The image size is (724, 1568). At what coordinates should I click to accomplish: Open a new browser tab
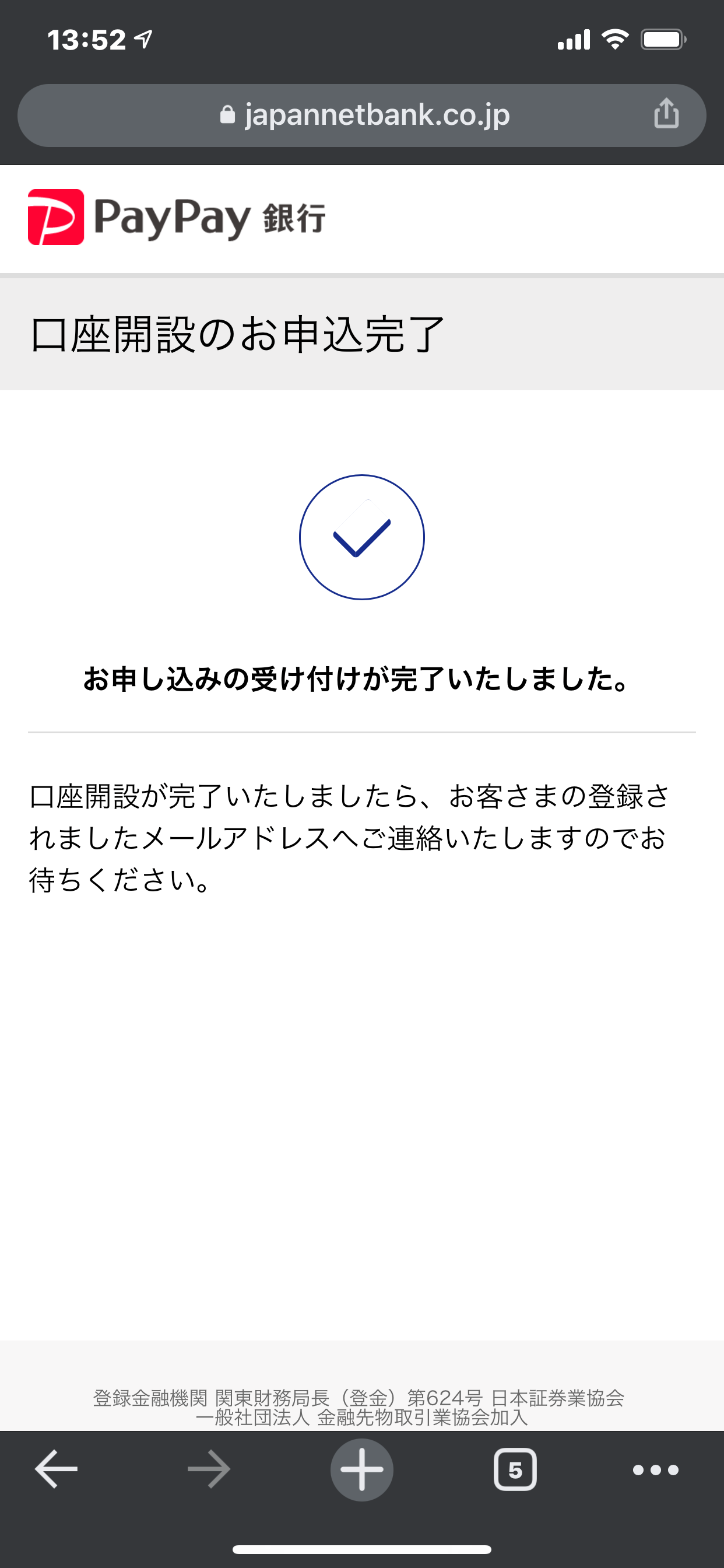point(362,1469)
